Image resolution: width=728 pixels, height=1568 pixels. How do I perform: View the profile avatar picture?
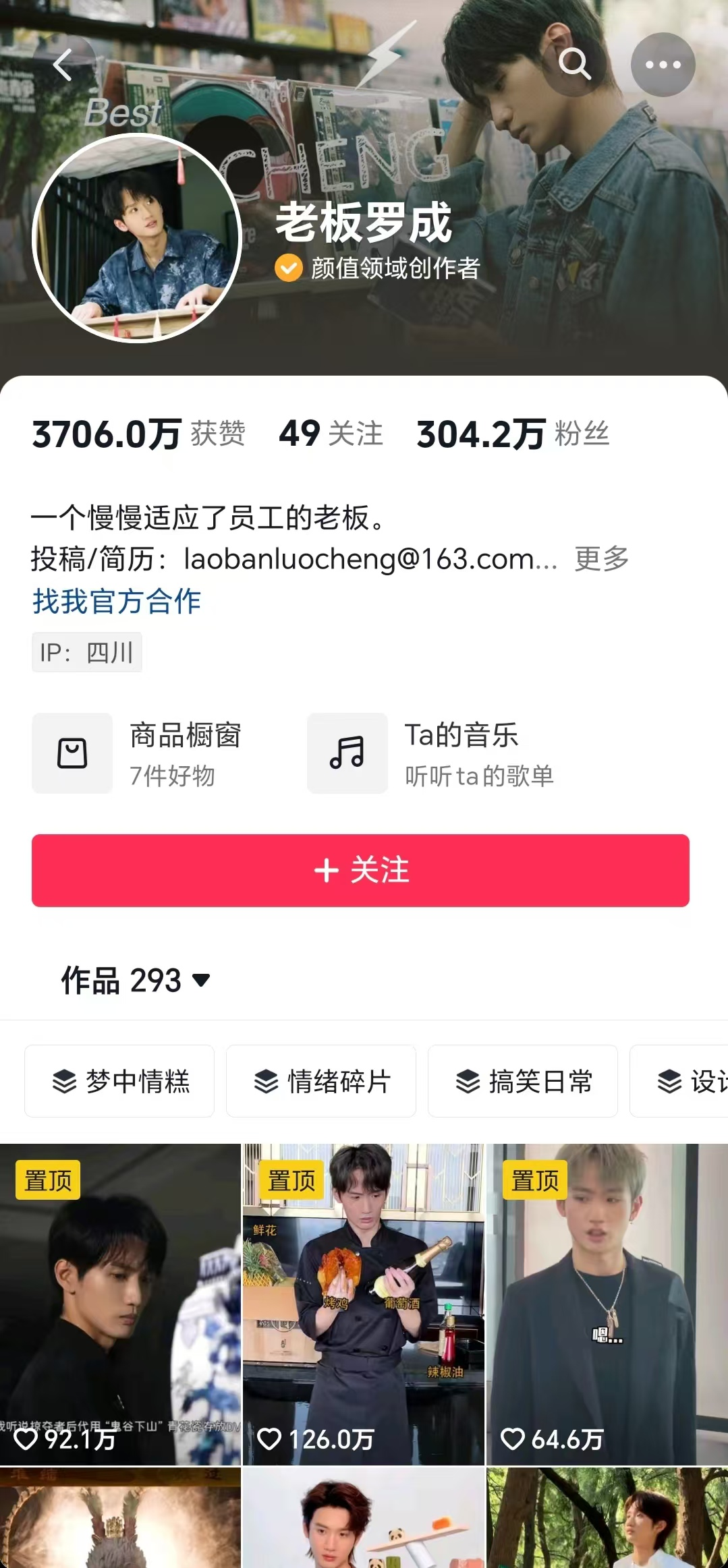coord(137,238)
